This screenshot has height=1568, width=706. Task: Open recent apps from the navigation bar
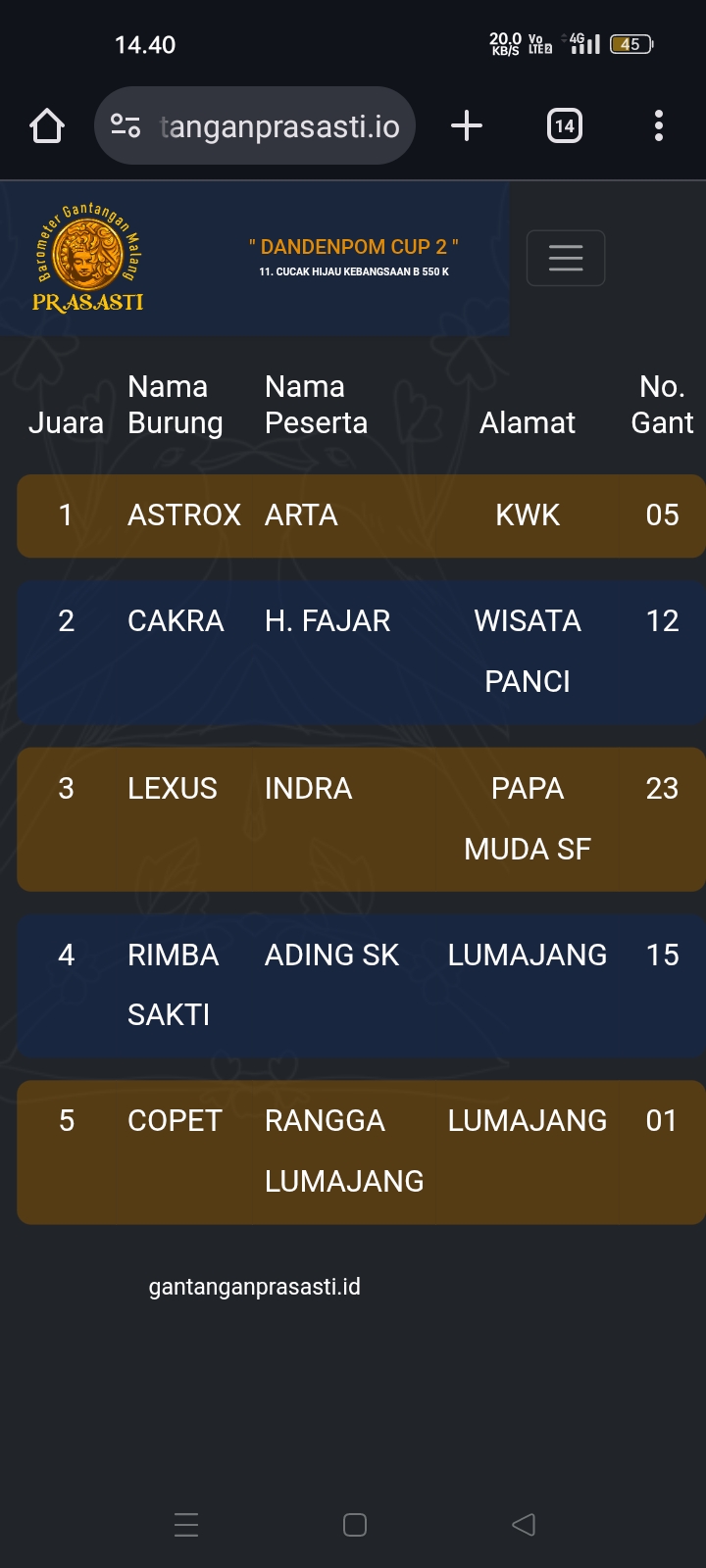point(186,1524)
